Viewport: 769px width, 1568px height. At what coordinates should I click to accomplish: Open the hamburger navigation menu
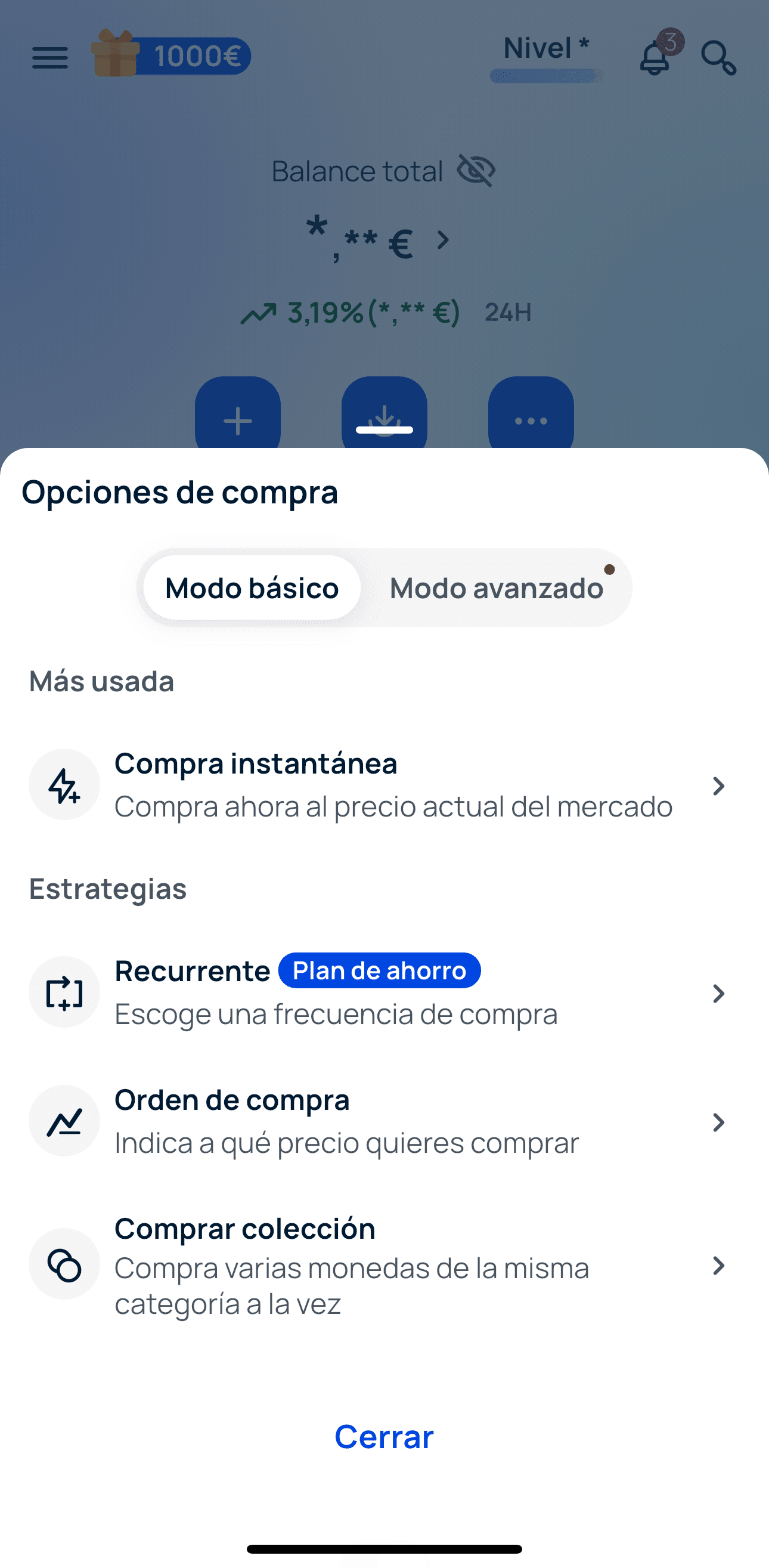(x=49, y=58)
